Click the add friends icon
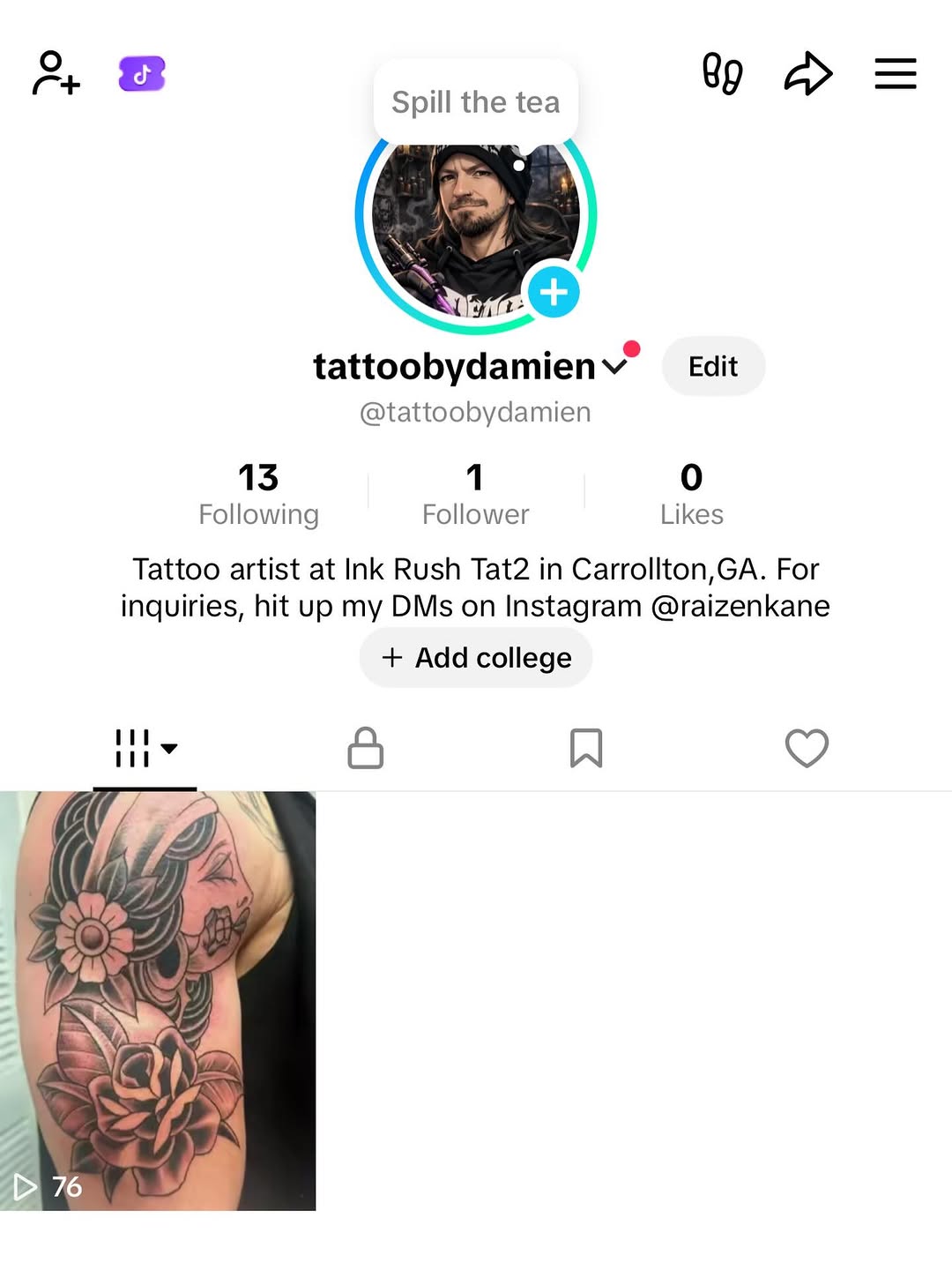This screenshot has width=952, height=1270. (55, 74)
